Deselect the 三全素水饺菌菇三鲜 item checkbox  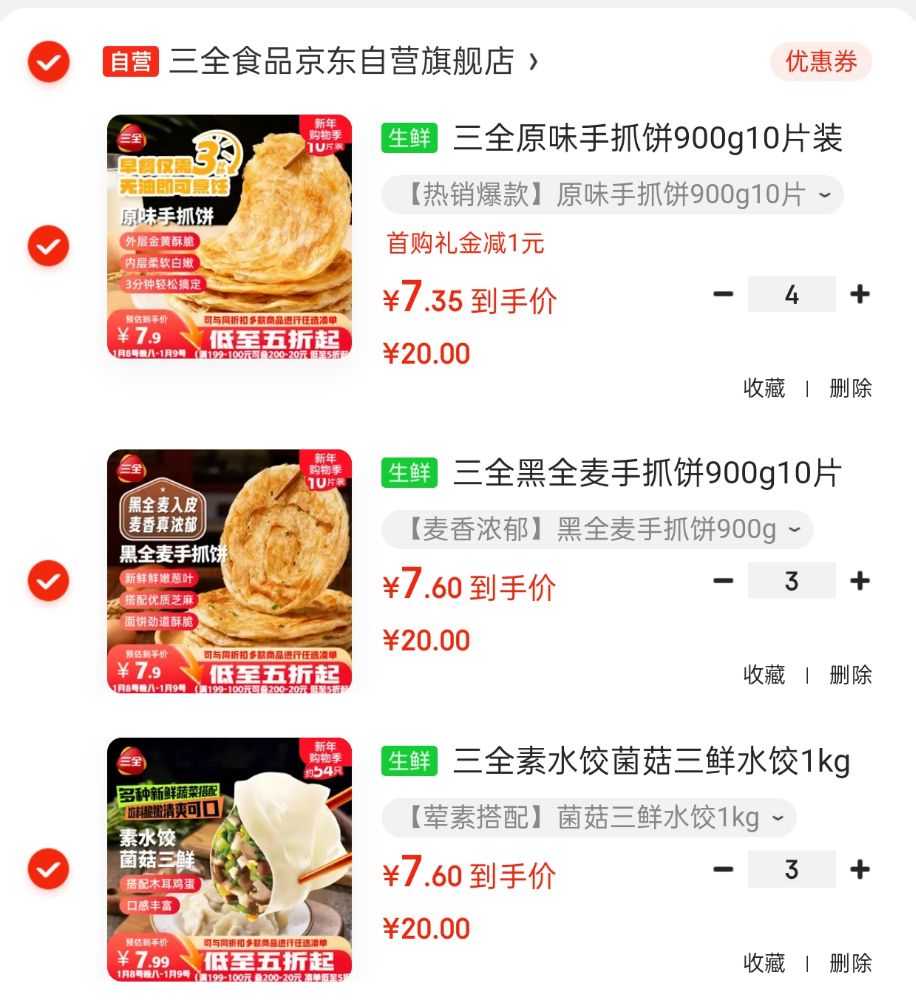tap(48, 869)
